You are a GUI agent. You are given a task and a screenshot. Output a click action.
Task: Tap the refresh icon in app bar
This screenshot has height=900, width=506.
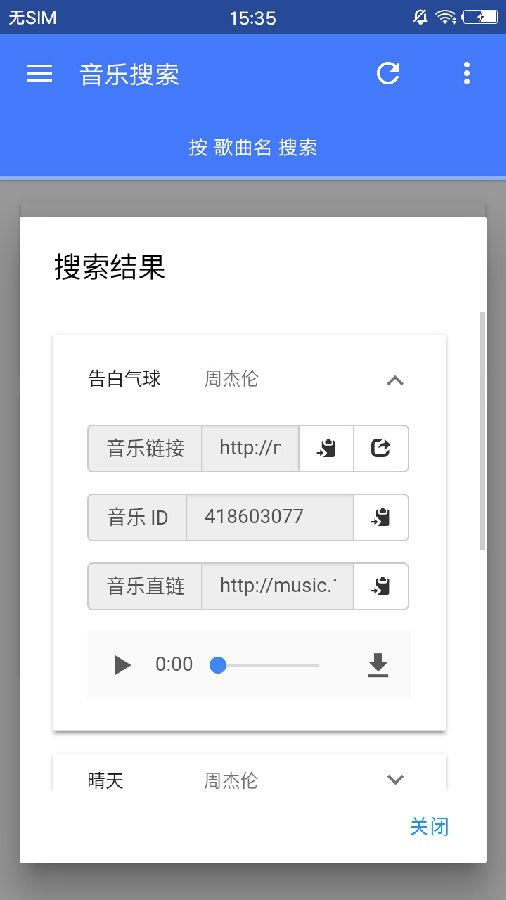tap(388, 73)
